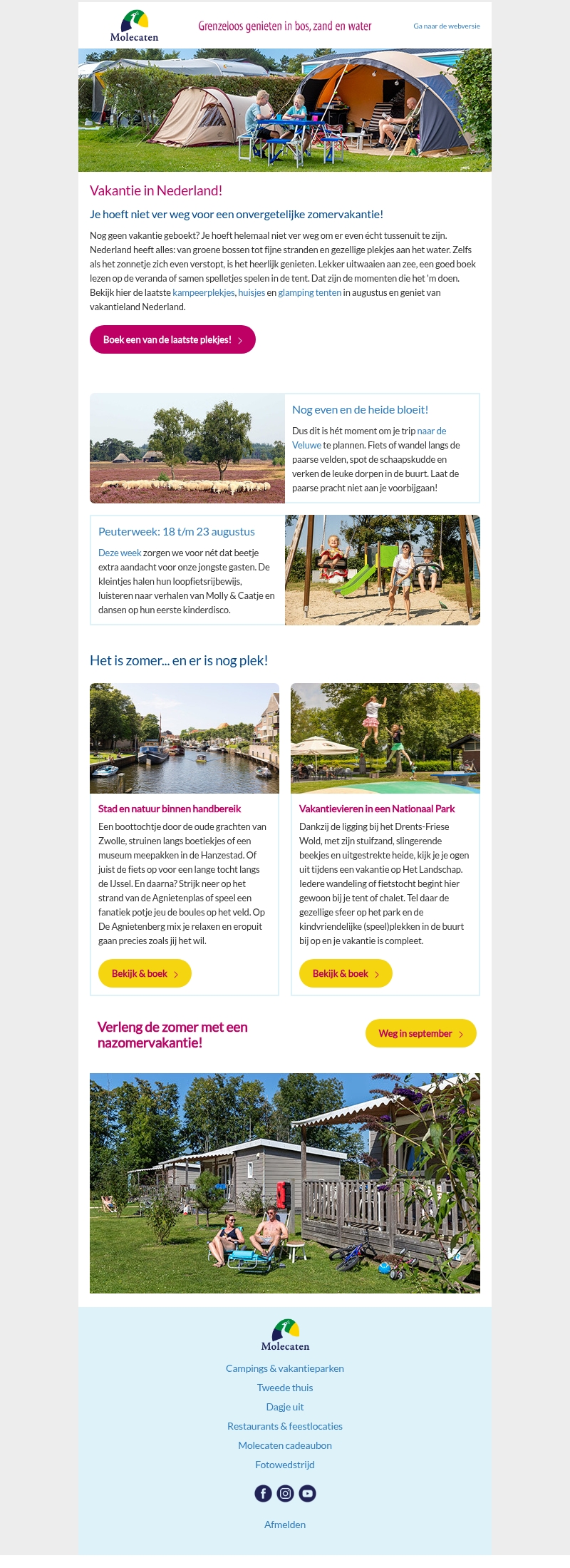570x1568 pixels.
Task: Tap 'Bekijk & boek' under the Zwolle card
Action: (145, 974)
